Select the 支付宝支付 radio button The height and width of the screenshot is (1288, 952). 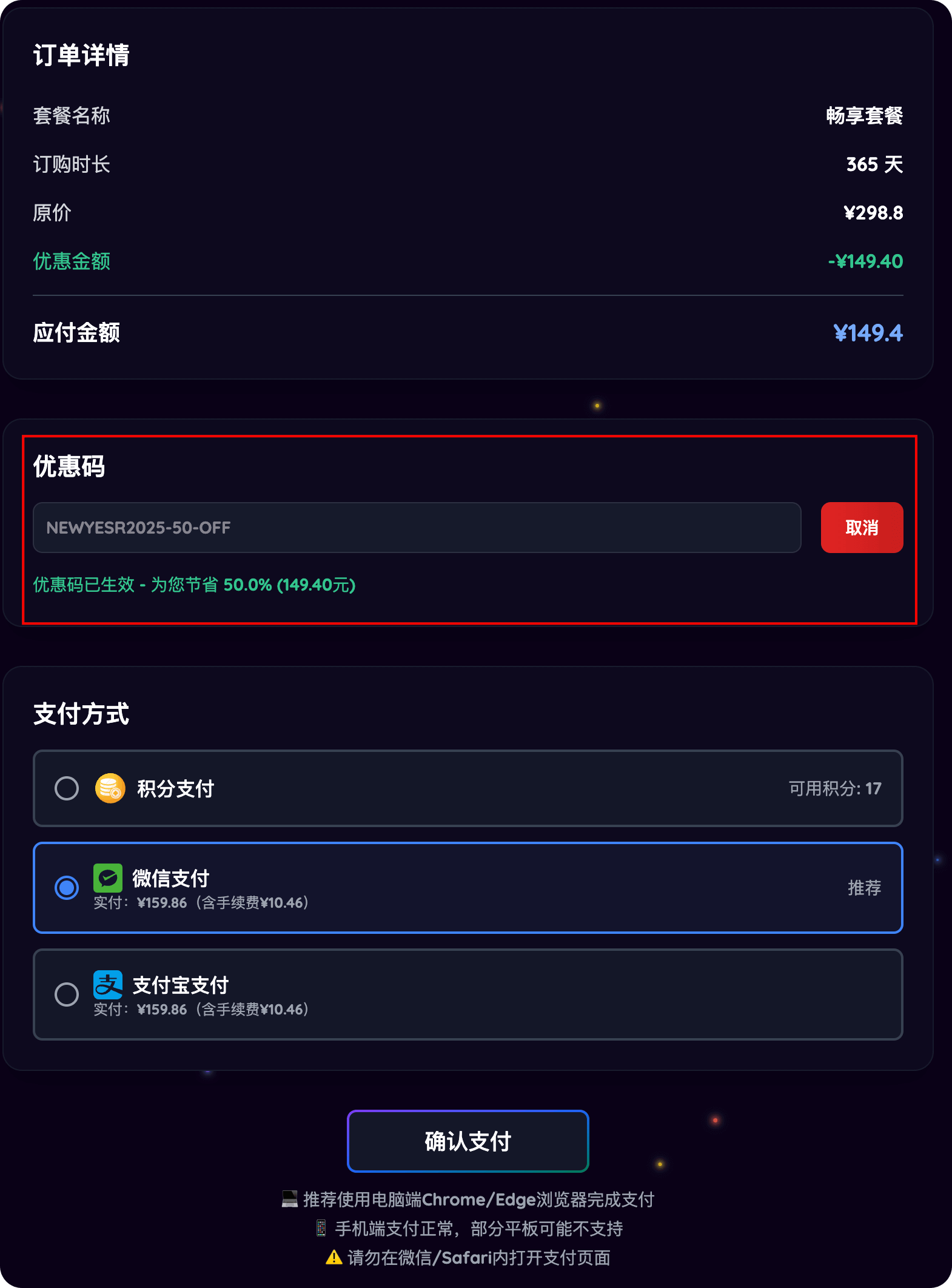pyautogui.click(x=68, y=994)
